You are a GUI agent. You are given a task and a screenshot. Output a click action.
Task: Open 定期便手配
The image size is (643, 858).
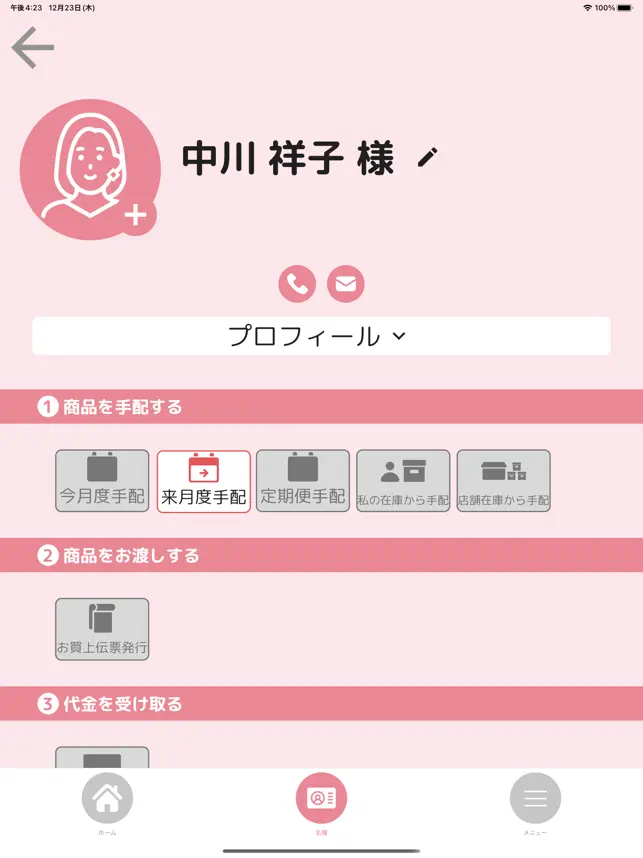(x=303, y=481)
